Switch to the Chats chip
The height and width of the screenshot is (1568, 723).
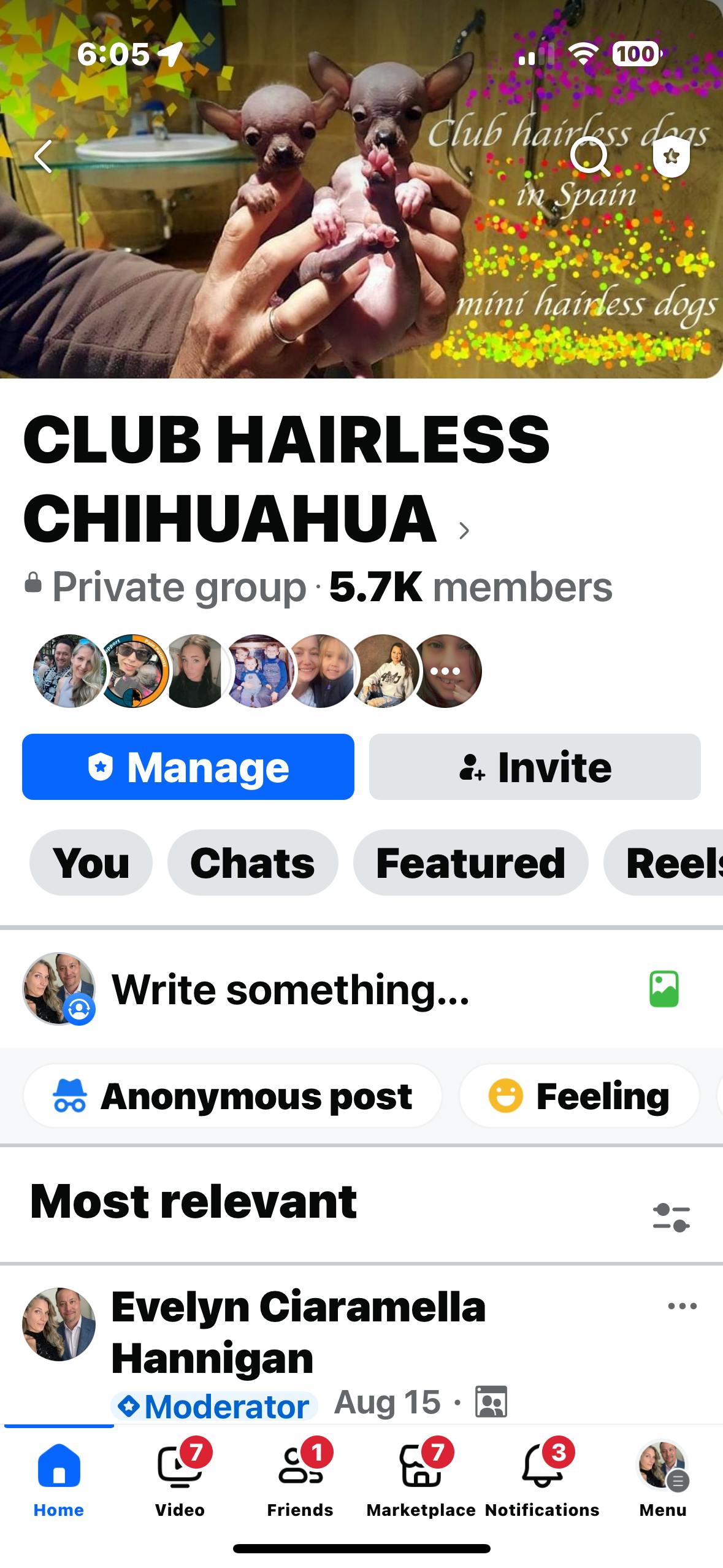point(252,863)
